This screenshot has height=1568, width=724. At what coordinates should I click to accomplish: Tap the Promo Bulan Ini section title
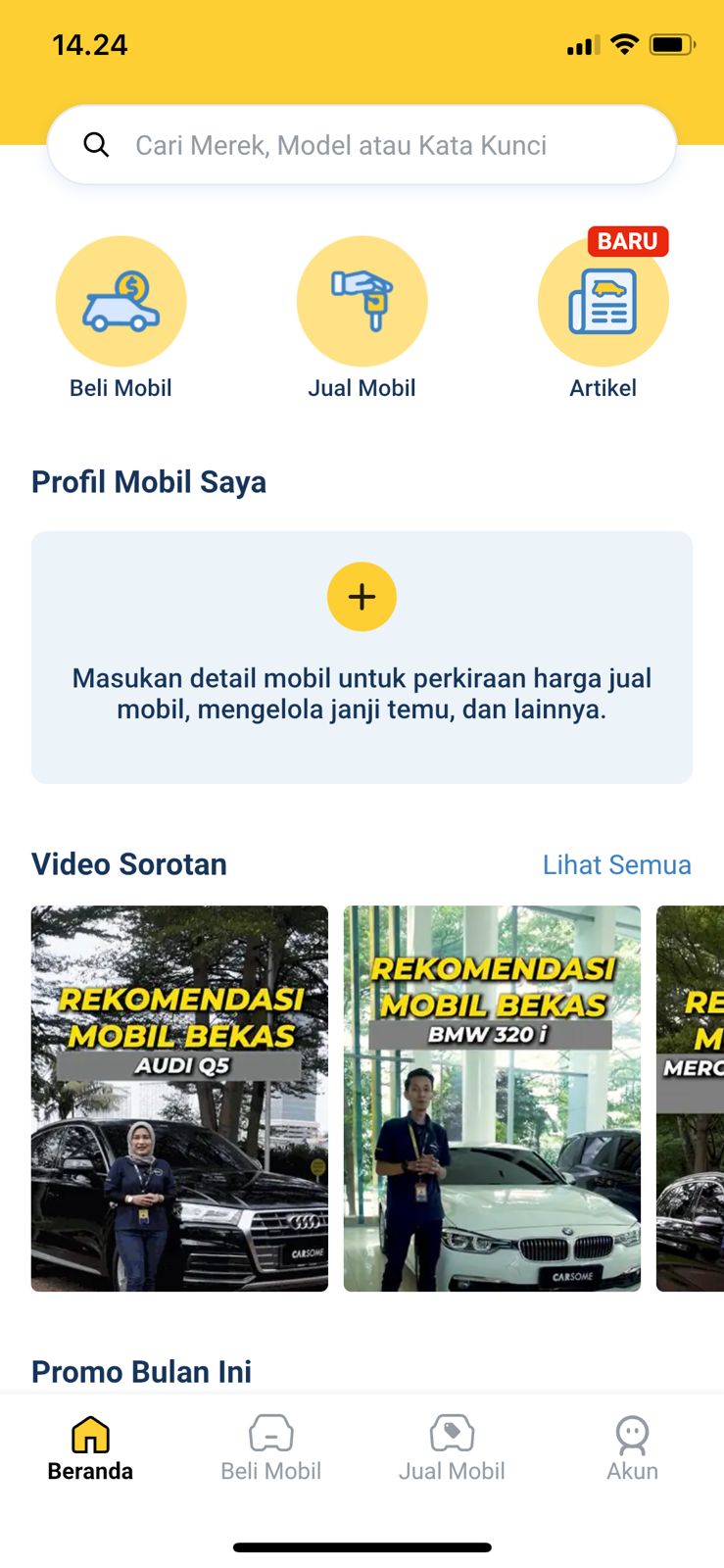pyautogui.click(x=141, y=1370)
